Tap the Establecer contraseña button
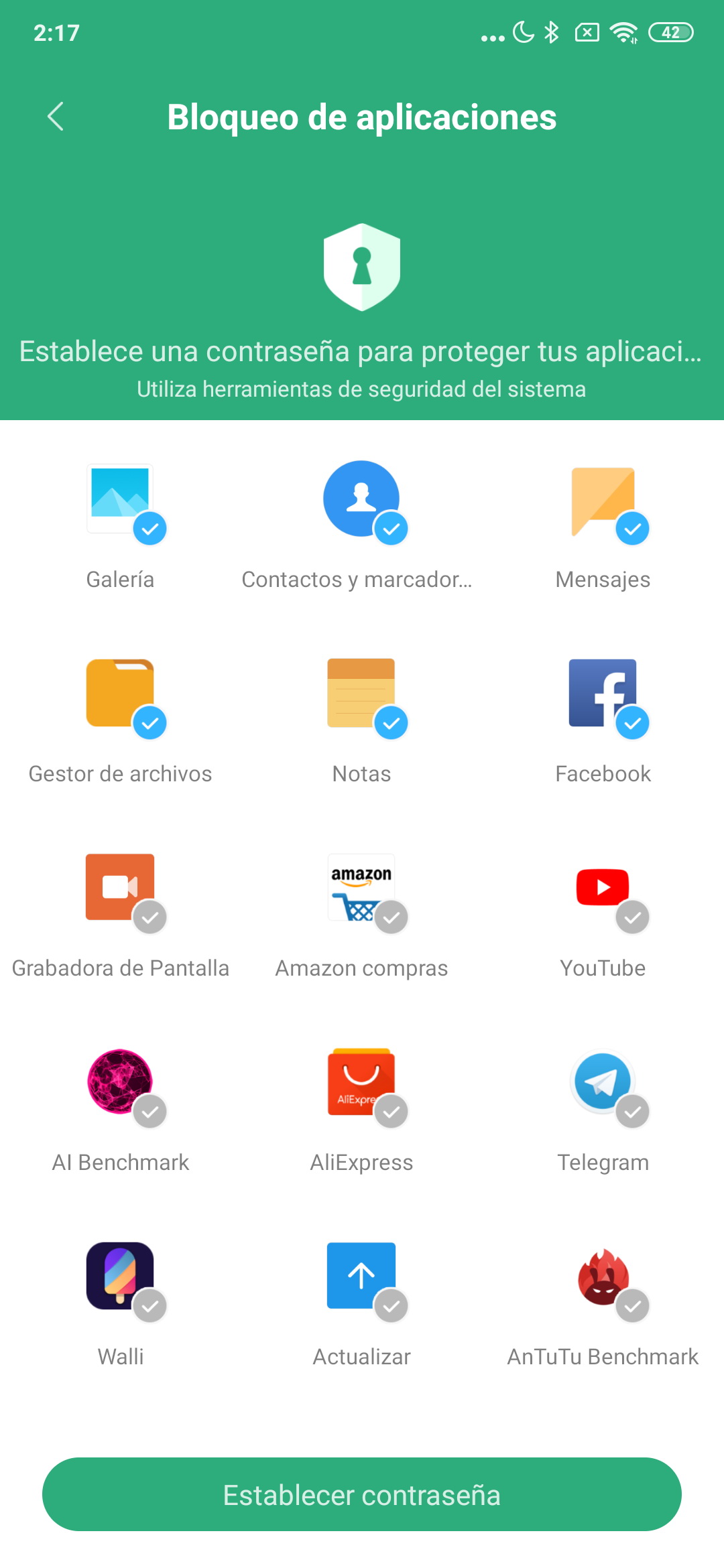Image resolution: width=724 pixels, height=1568 pixels. pos(362,1494)
